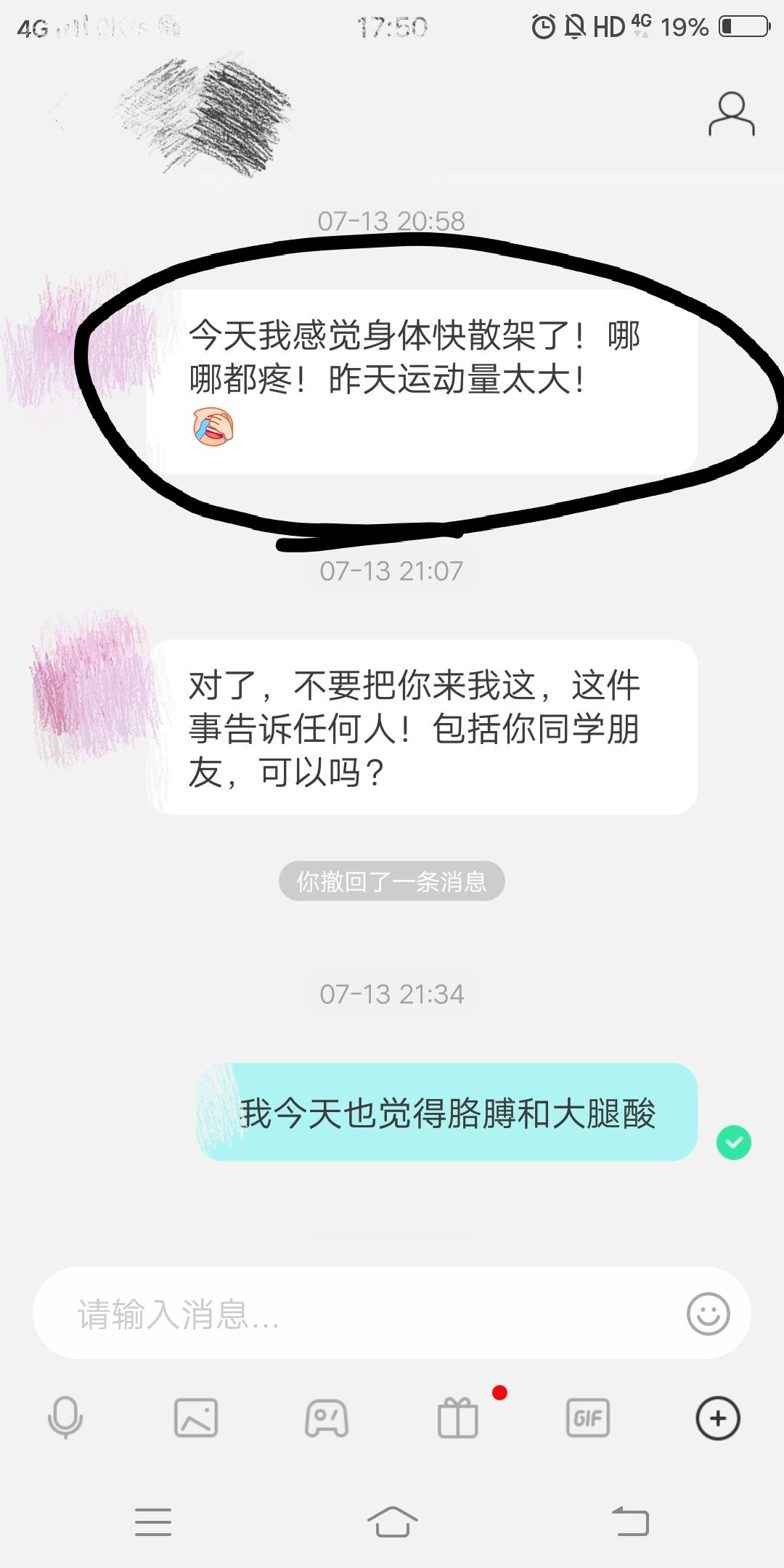
Task: Select the microphone voice message icon
Action: [x=64, y=1418]
